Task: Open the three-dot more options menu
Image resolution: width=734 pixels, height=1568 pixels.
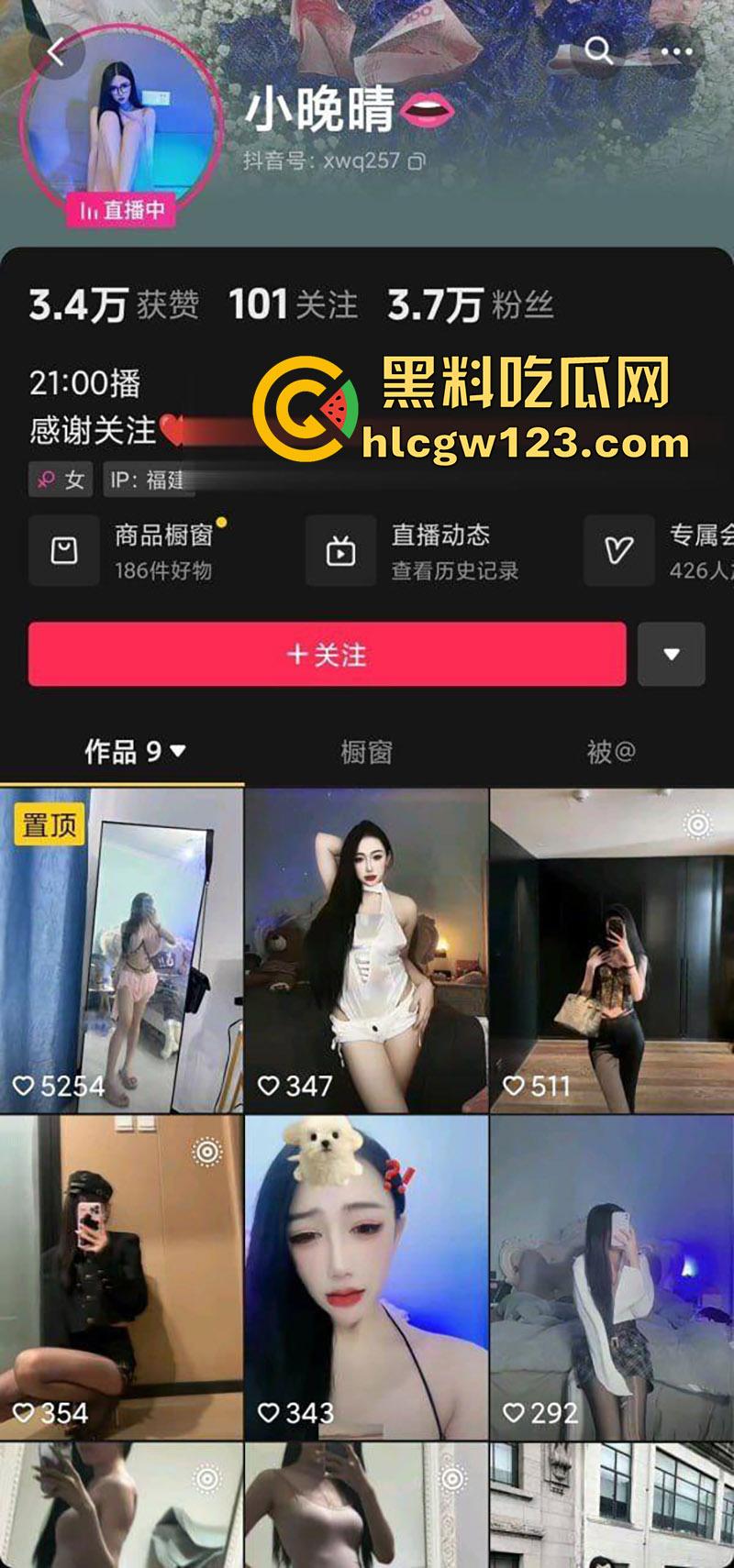Action: [x=675, y=53]
